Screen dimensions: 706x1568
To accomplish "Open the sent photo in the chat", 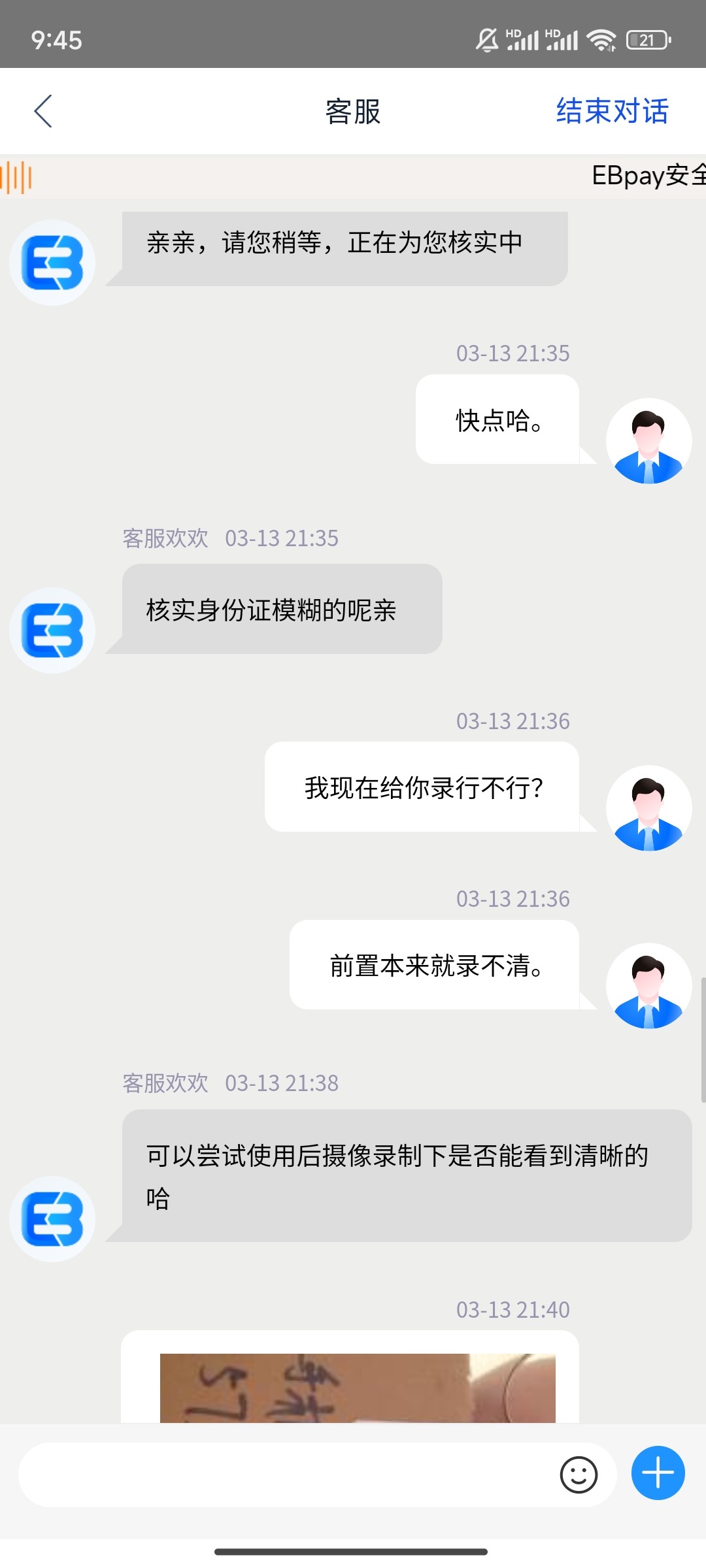I will pyautogui.click(x=357, y=1387).
